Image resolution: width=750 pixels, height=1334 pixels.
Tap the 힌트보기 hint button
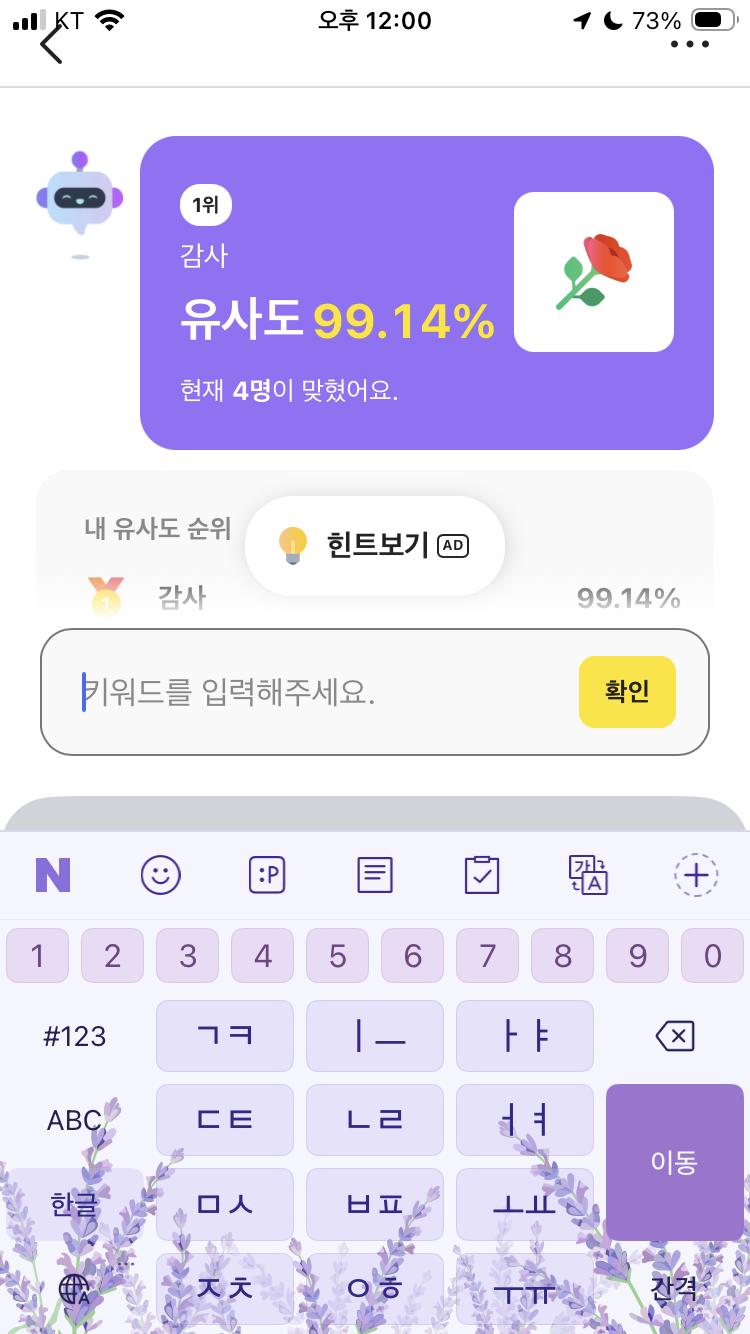tap(375, 545)
